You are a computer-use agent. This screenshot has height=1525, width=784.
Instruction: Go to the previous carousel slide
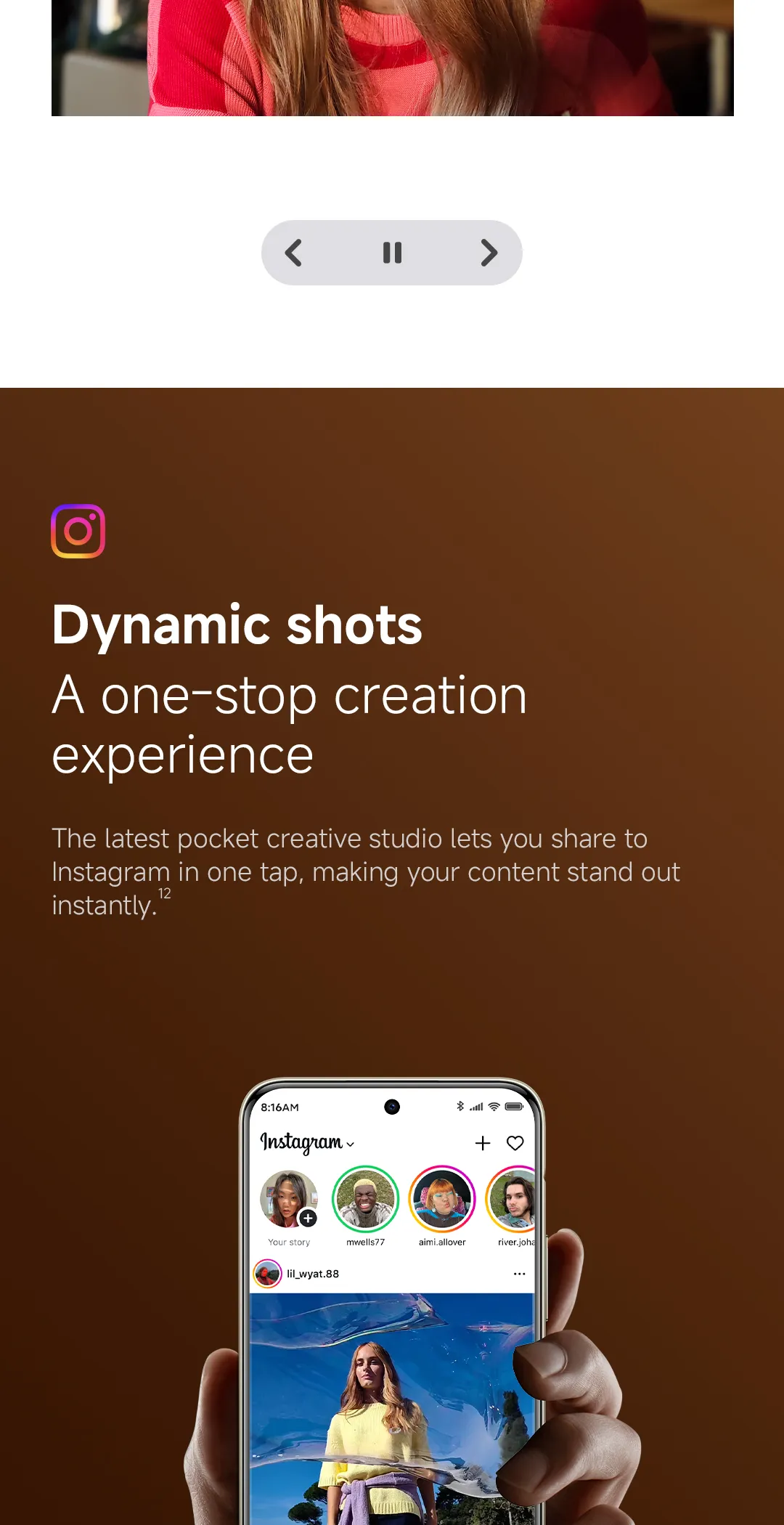pos(294,253)
